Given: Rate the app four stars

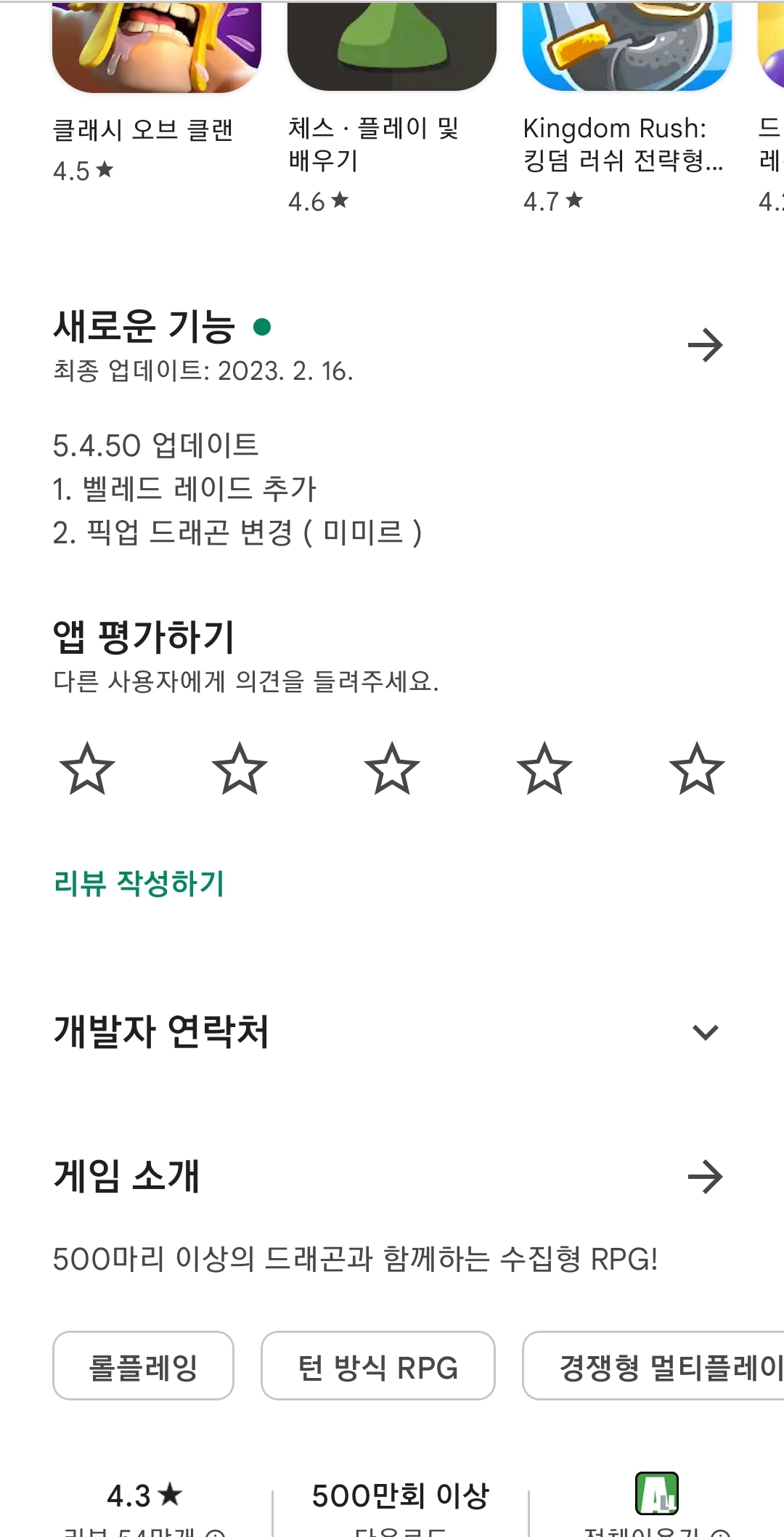Looking at the screenshot, I should pyautogui.click(x=544, y=769).
